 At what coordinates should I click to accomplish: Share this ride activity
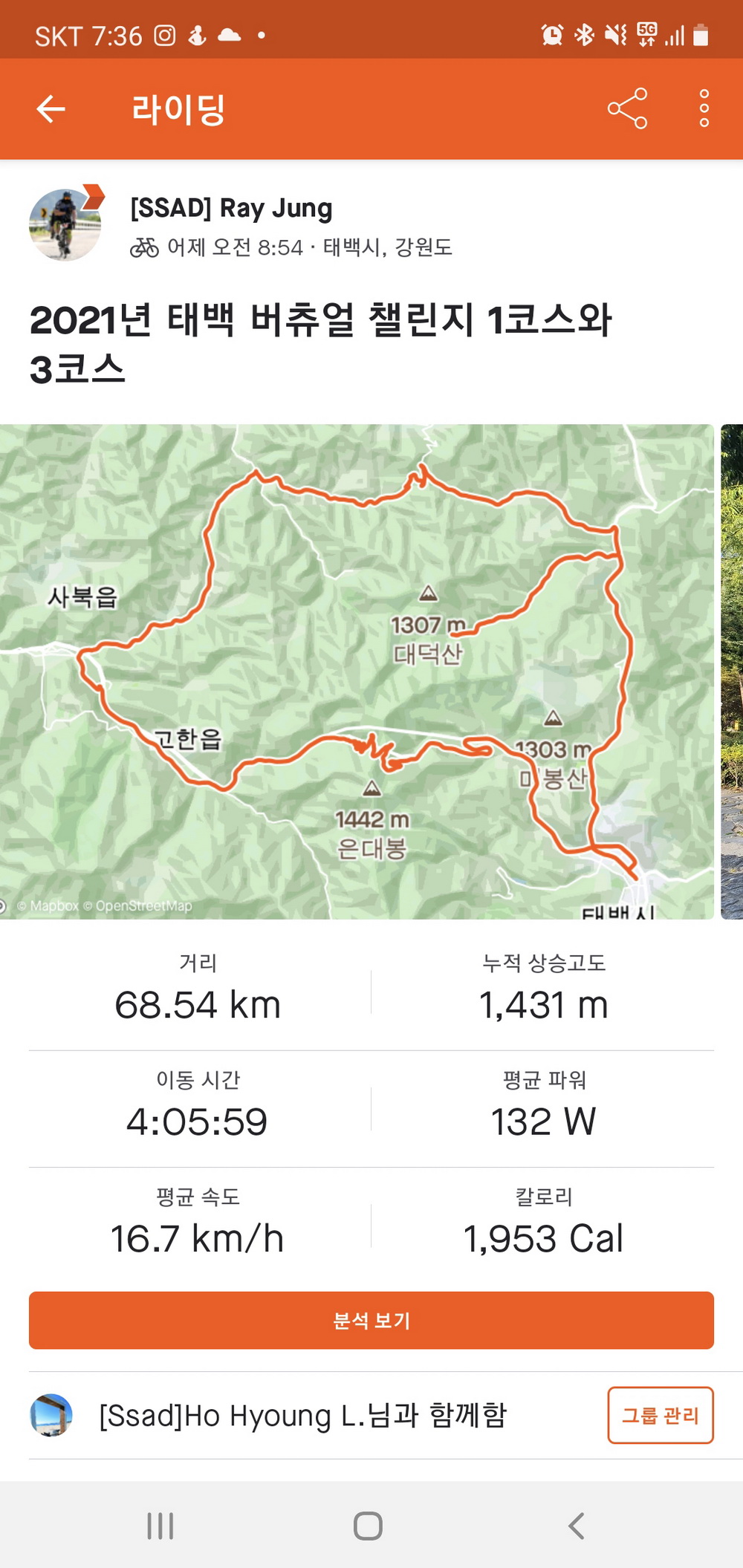(x=628, y=109)
